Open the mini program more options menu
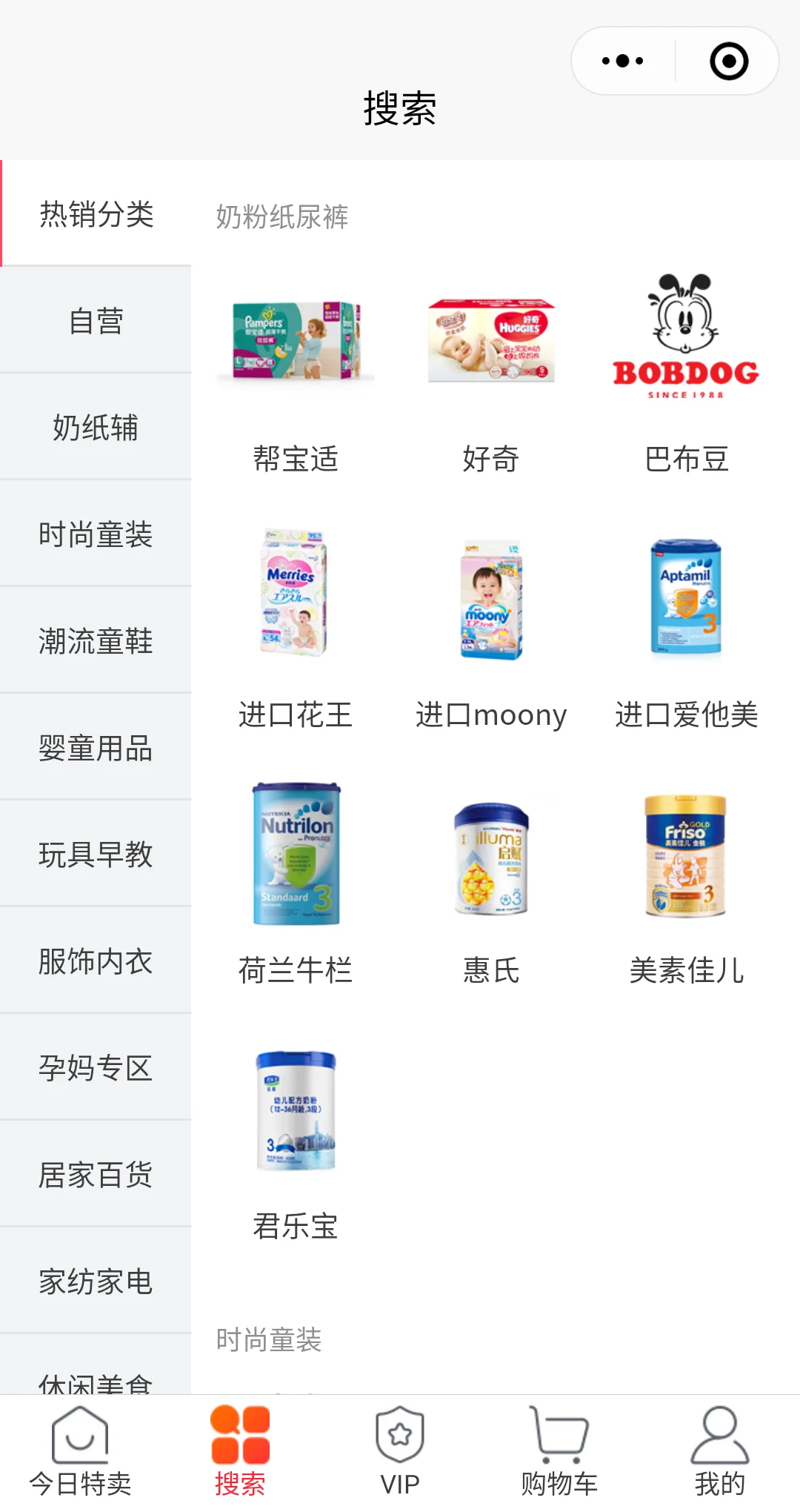 point(623,61)
